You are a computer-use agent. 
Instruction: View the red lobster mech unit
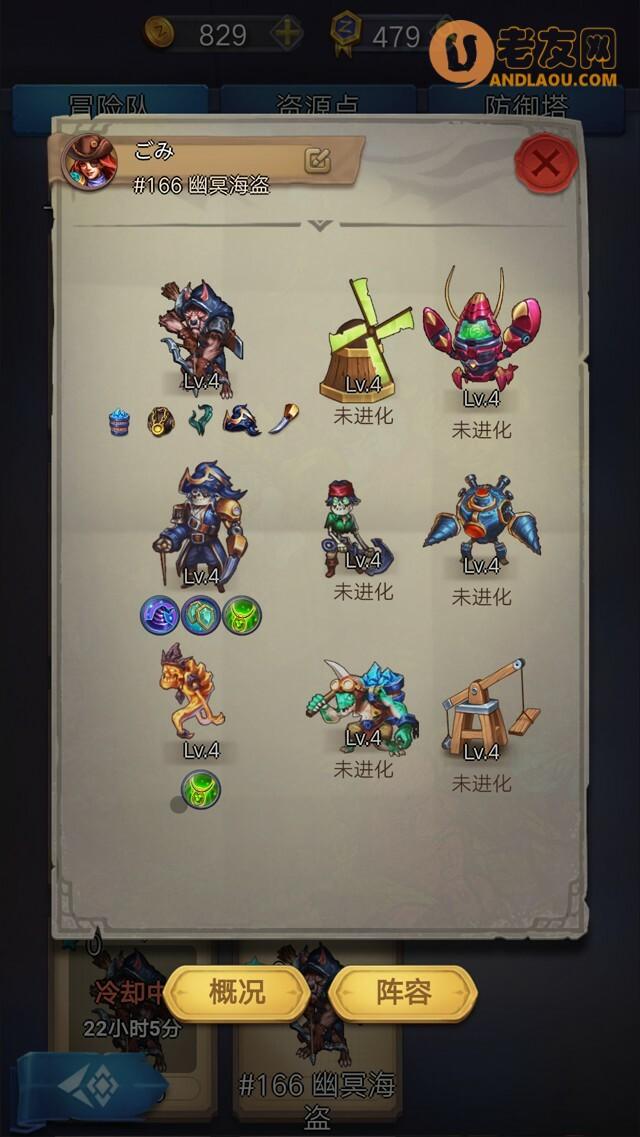point(481,332)
